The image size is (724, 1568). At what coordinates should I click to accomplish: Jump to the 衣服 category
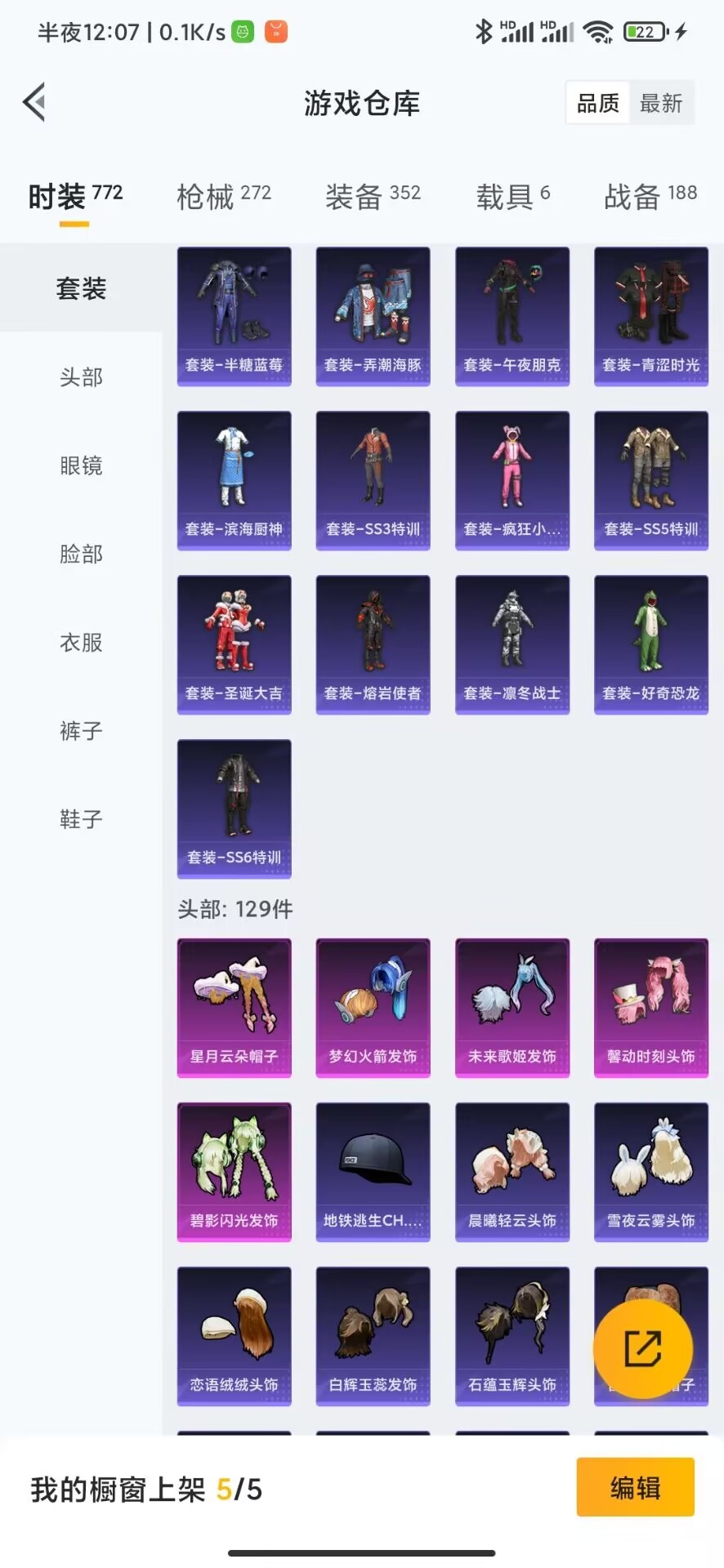pos(81,643)
